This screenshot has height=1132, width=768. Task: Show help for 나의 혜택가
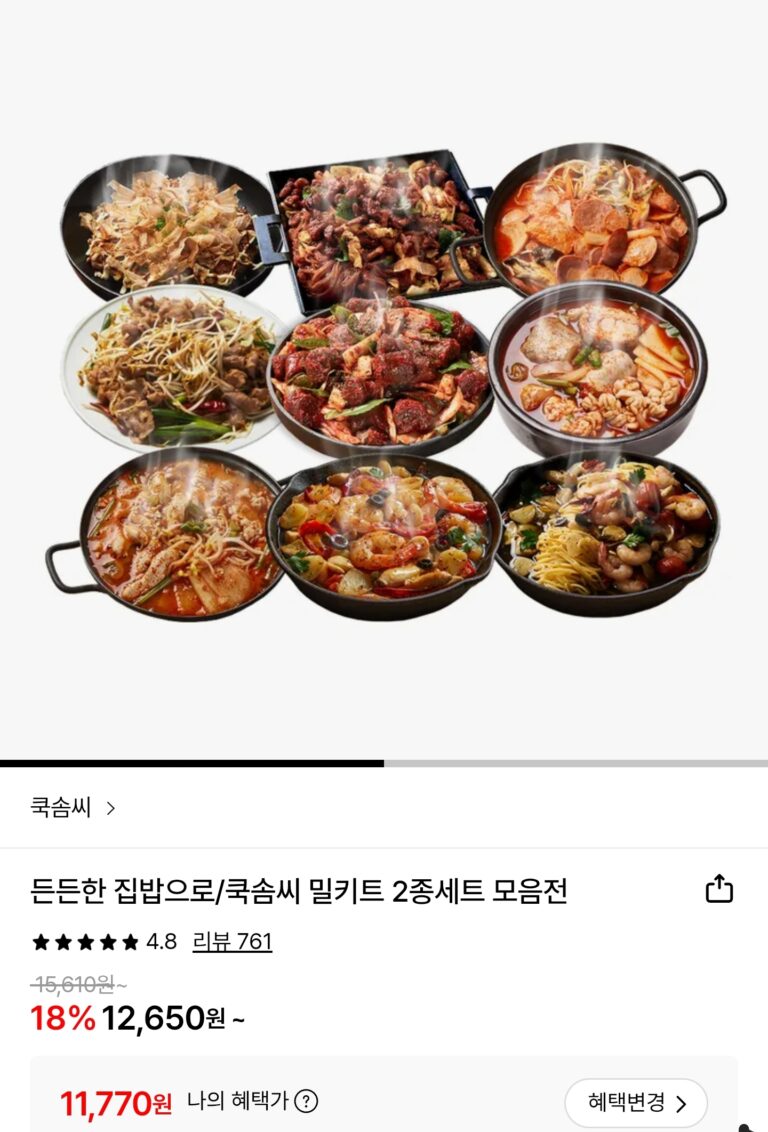pos(306,1102)
